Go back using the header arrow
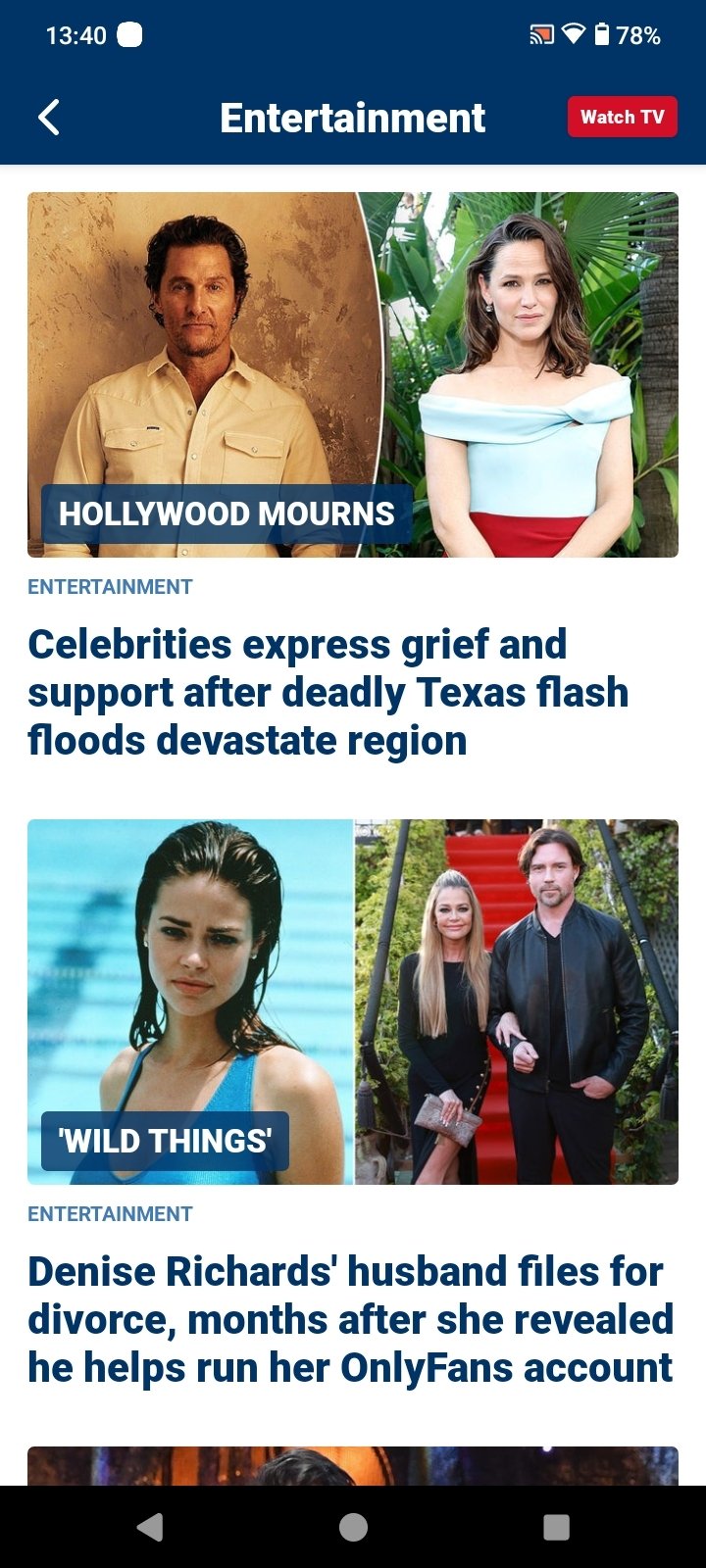This screenshot has width=706, height=1568. [x=49, y=118]
